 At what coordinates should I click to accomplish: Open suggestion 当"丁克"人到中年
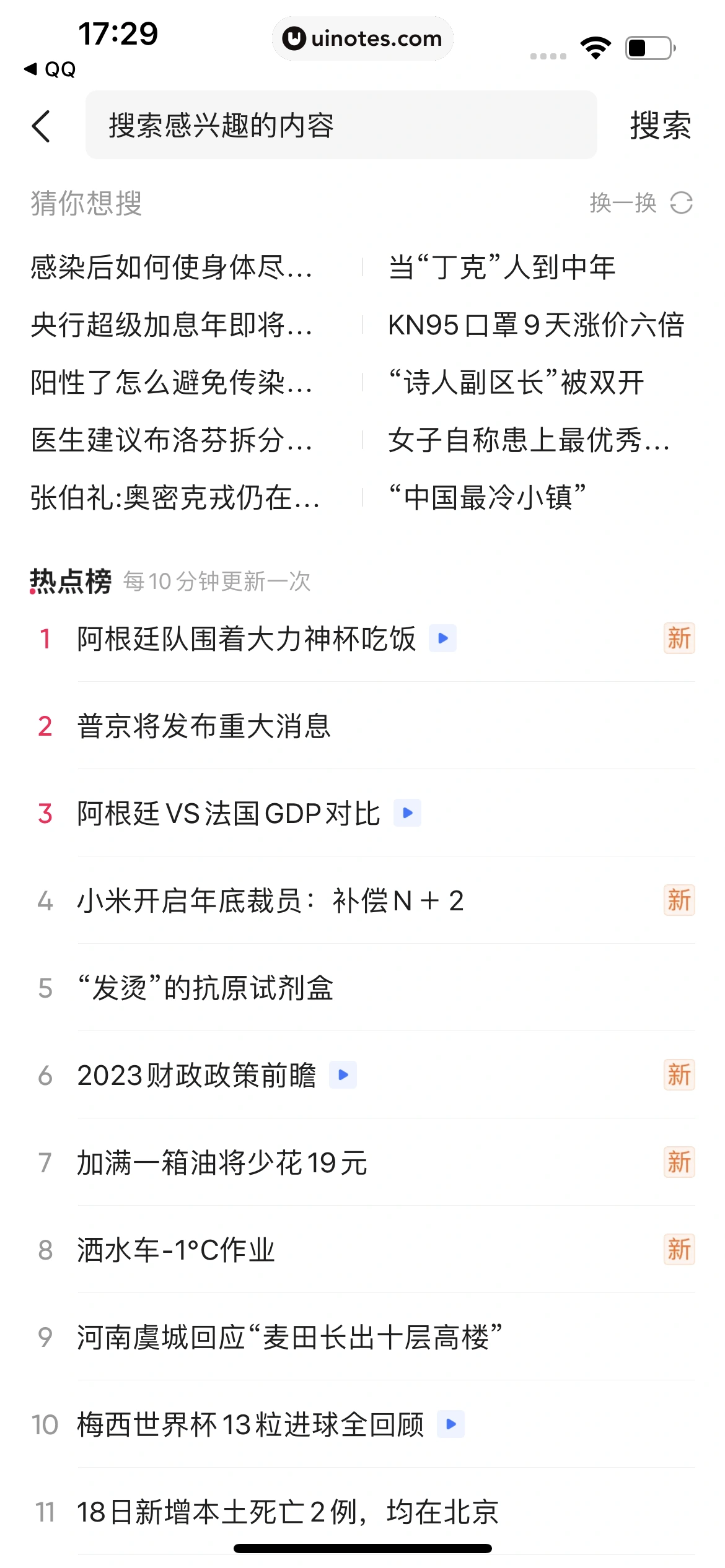click(x=501, y=268)
